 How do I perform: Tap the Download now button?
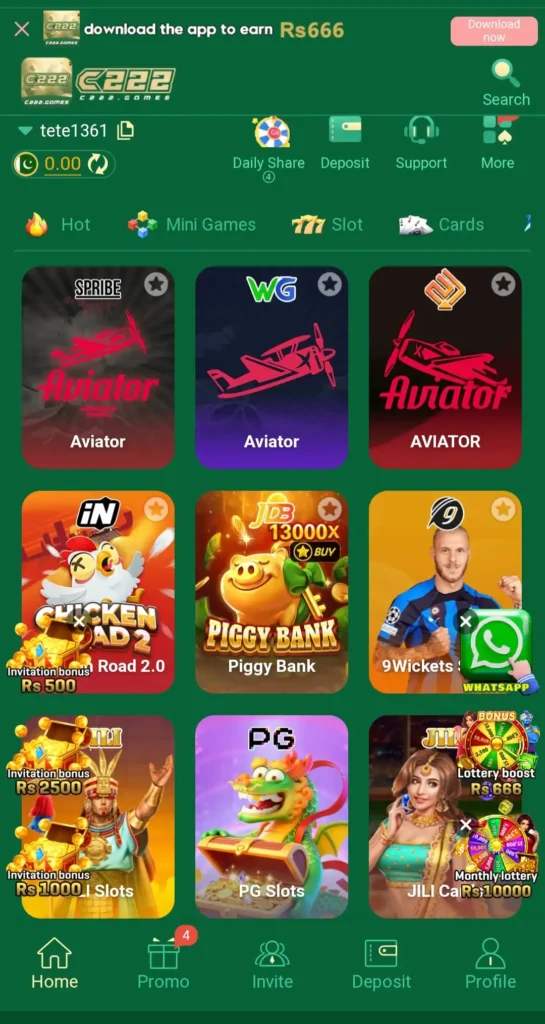[493, 31]
